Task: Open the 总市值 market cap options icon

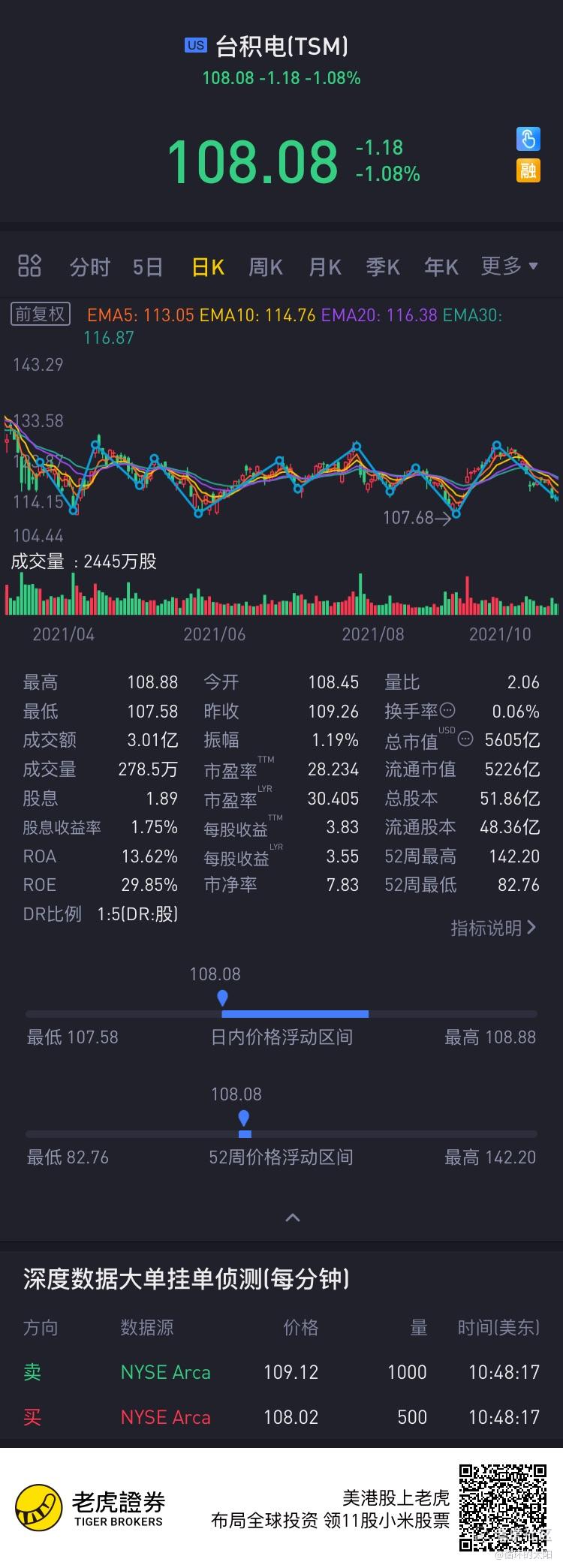Action: click(465, 739)
